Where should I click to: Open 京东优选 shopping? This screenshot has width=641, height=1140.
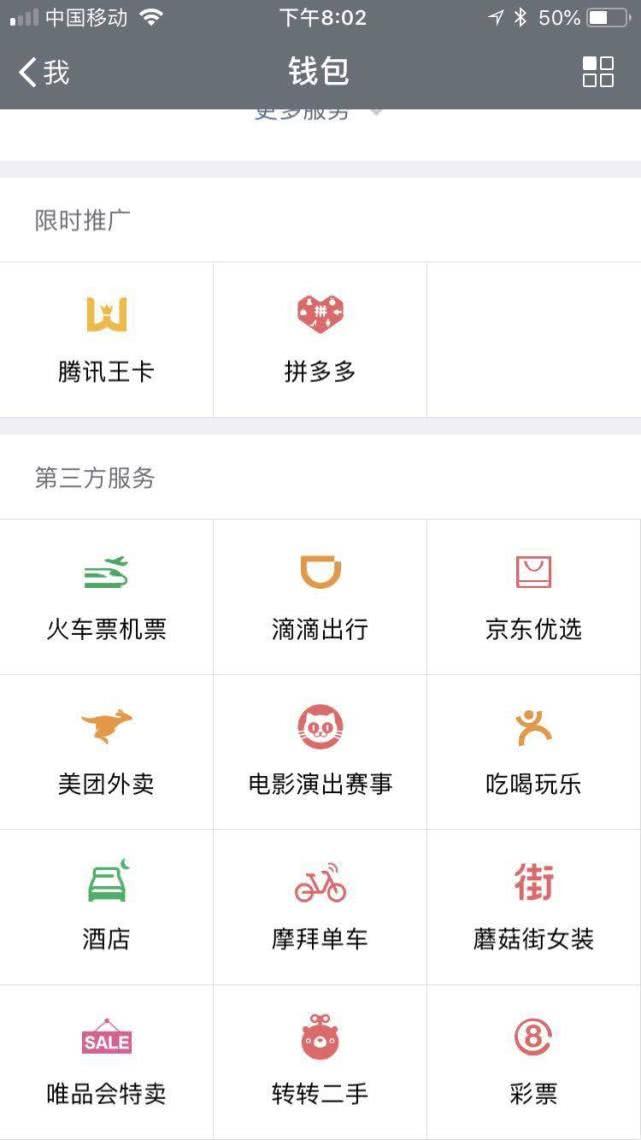pos(534,597)
